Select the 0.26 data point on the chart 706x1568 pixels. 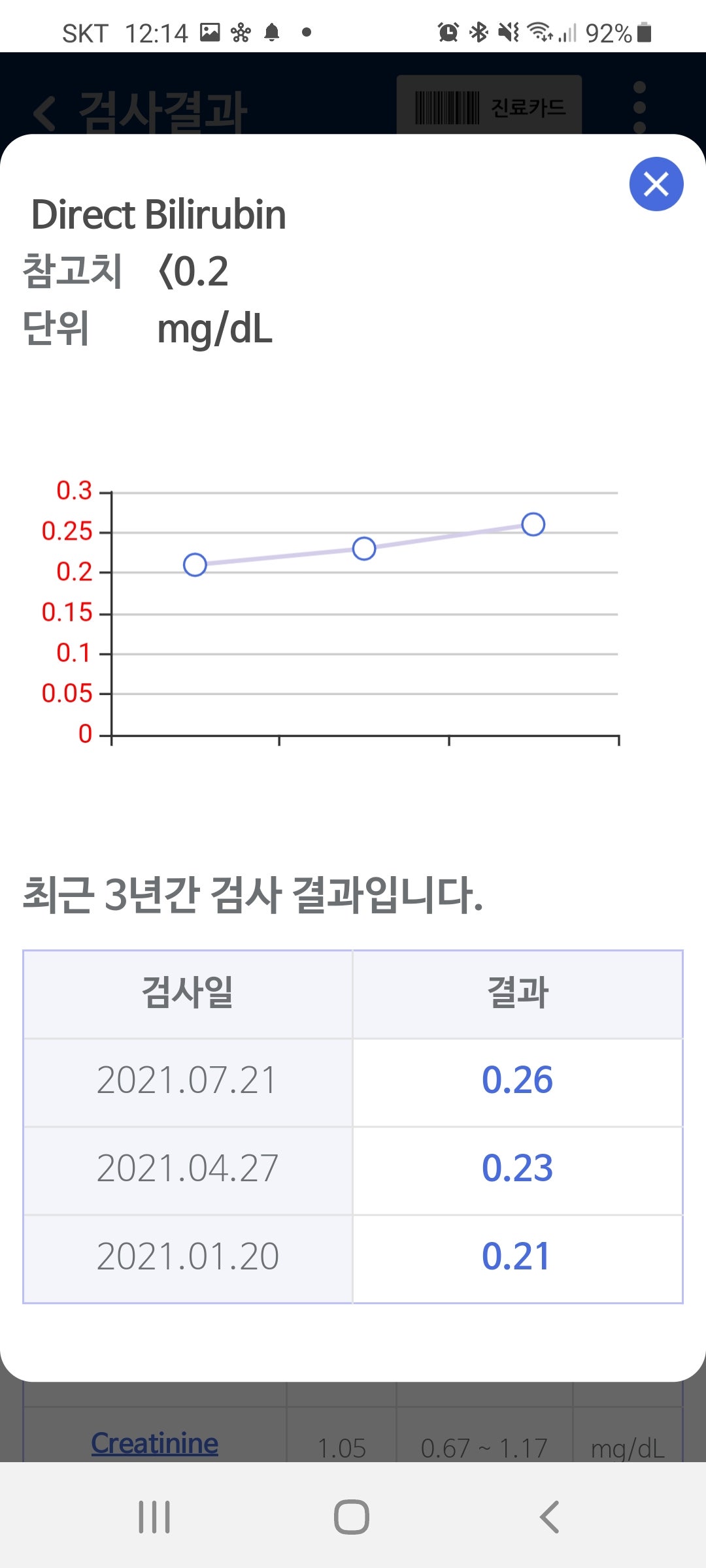[x=533, y=524]
